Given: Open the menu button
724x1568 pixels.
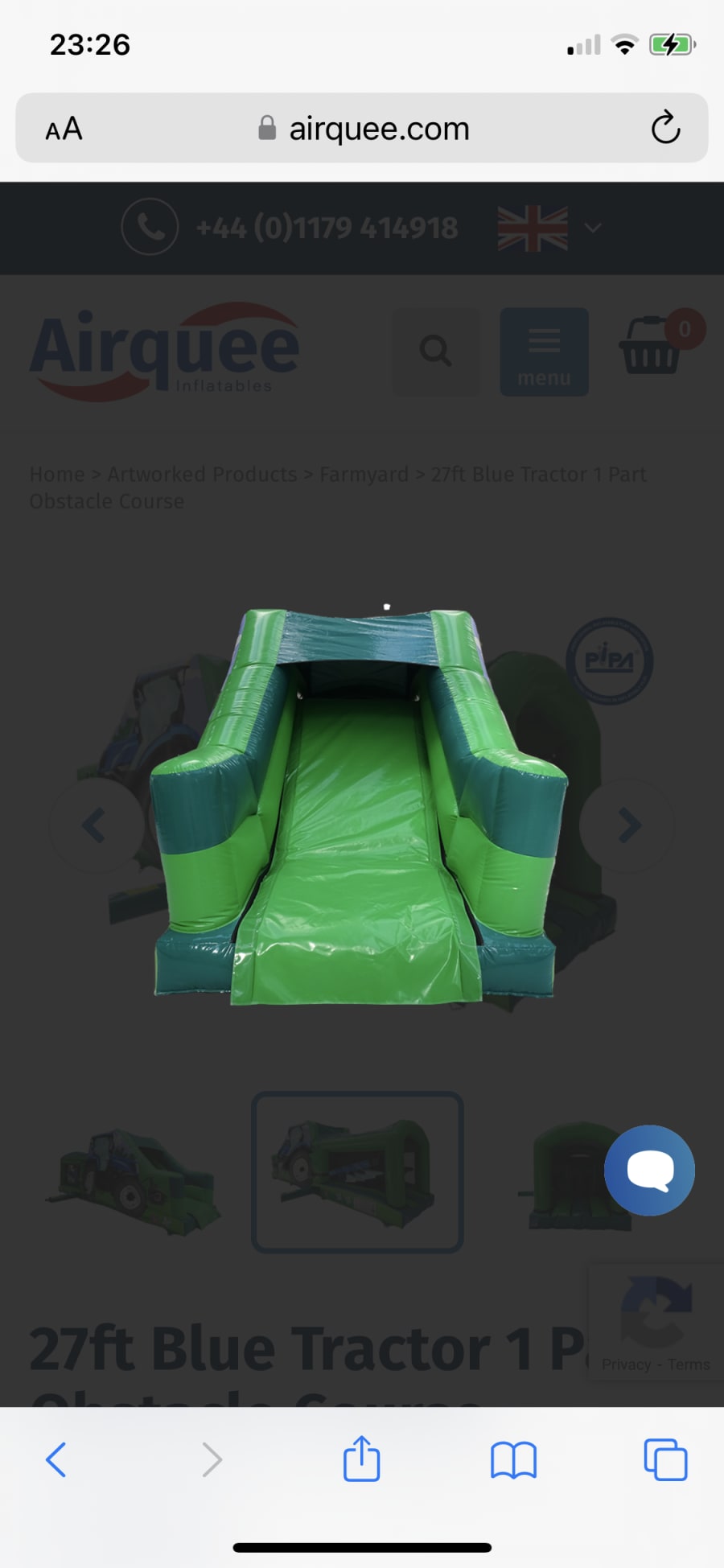Looking at the screenshot, I should 544,352.
